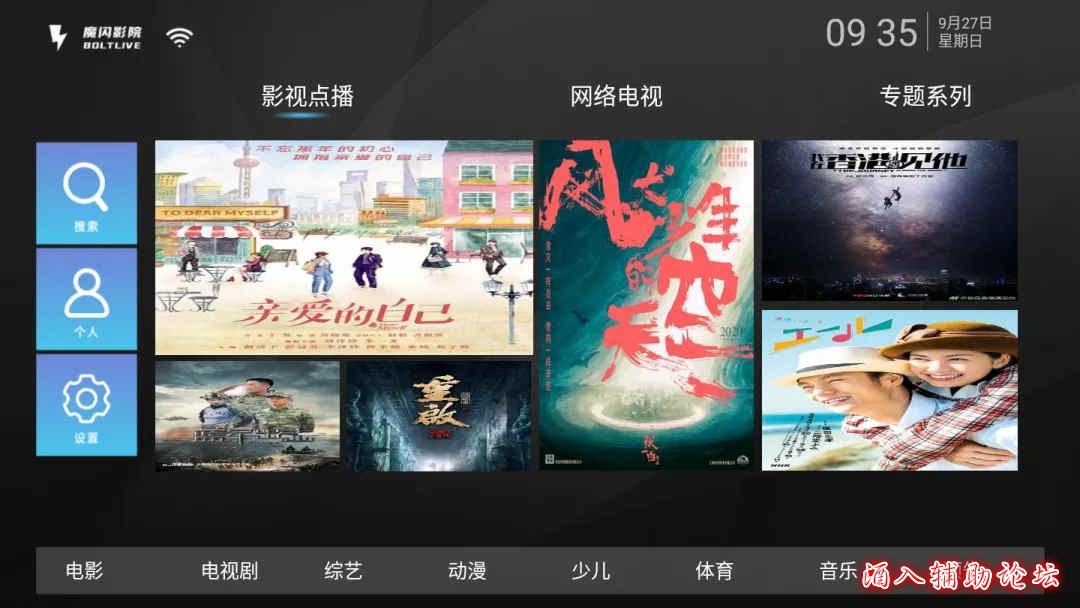Browse the 电影 category
The width and height of the screenshot is (1080, 608).
pos(85,571)
